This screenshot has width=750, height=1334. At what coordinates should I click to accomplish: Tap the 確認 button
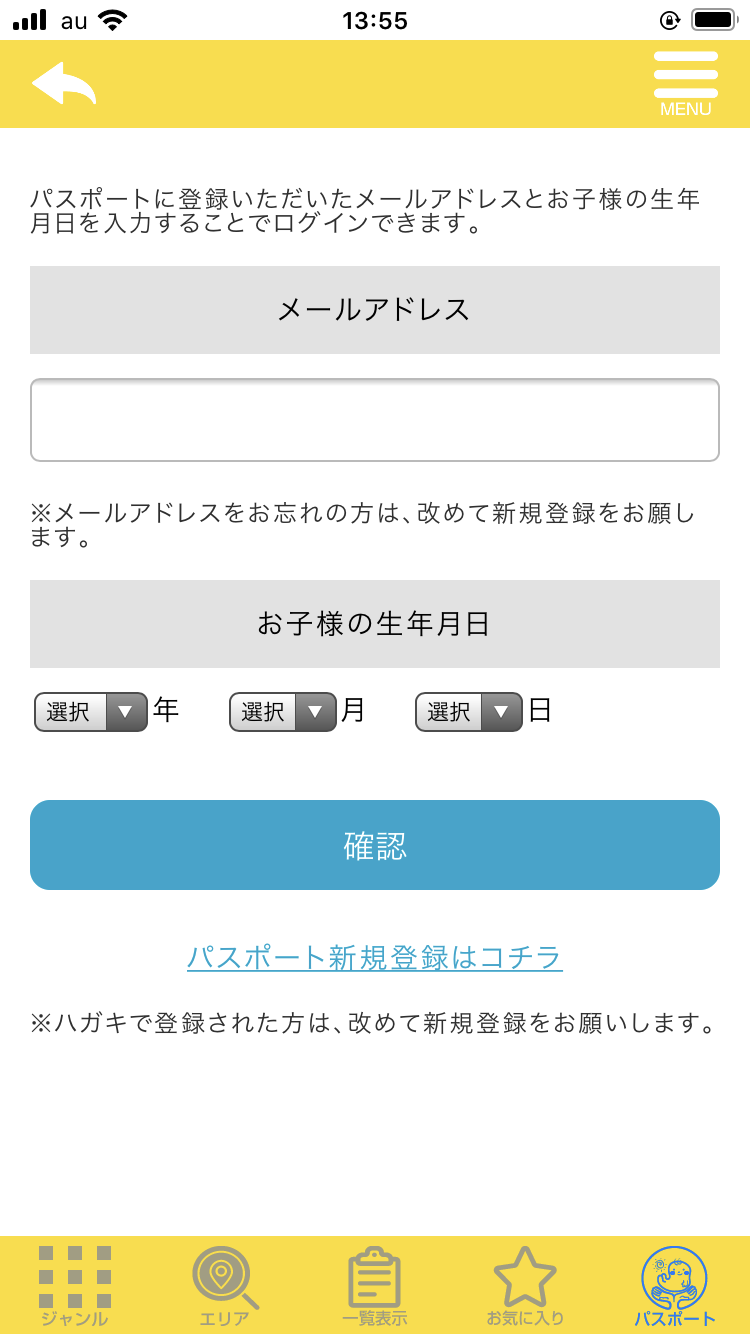click(x=375, y=845)
